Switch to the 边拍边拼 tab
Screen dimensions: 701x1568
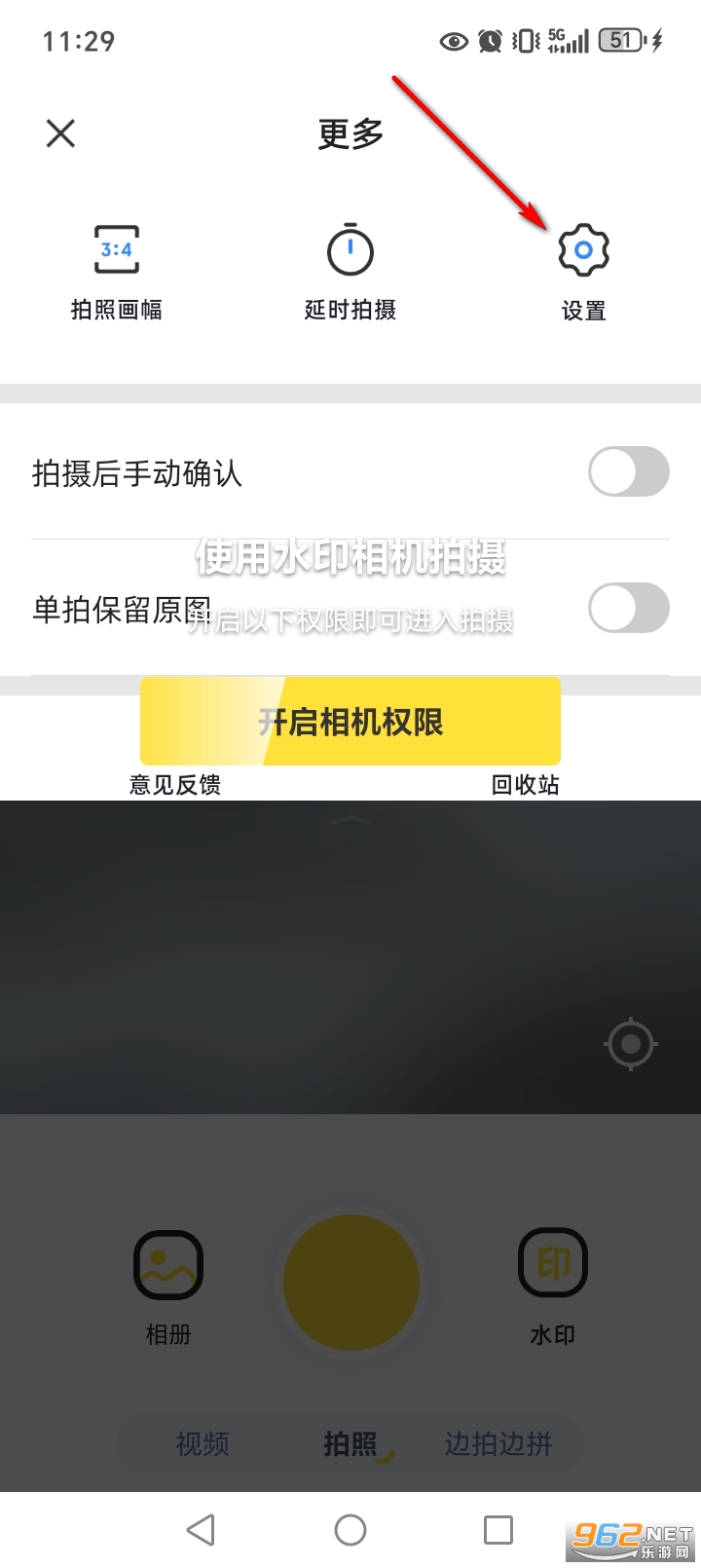[499, 1445]
